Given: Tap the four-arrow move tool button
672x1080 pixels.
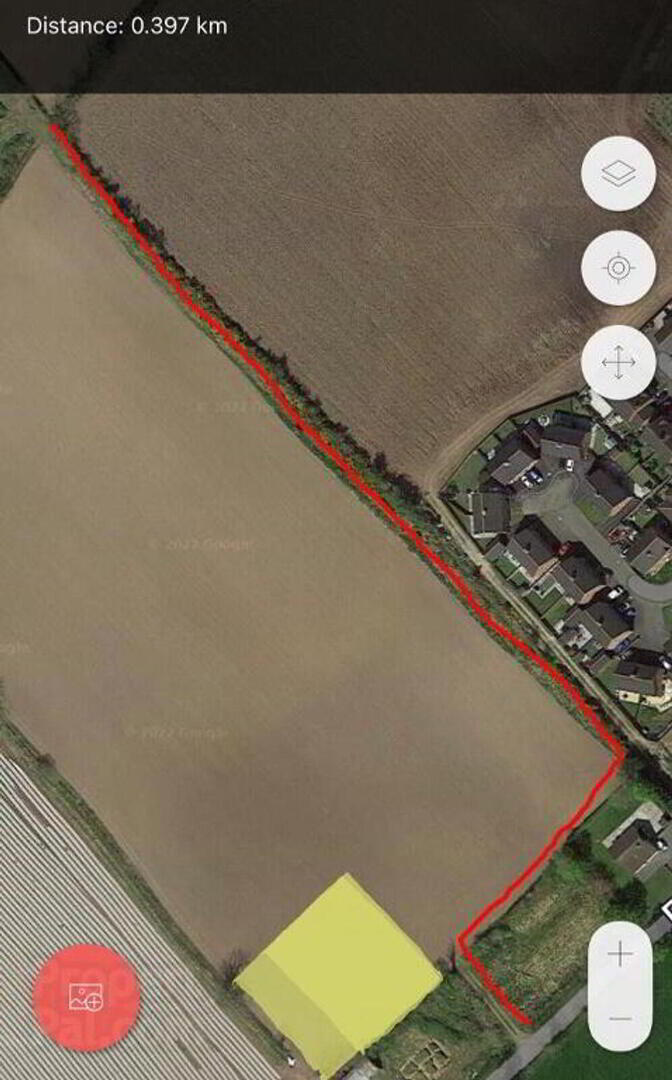Looking at the screenshot, I should pos(618,362).
